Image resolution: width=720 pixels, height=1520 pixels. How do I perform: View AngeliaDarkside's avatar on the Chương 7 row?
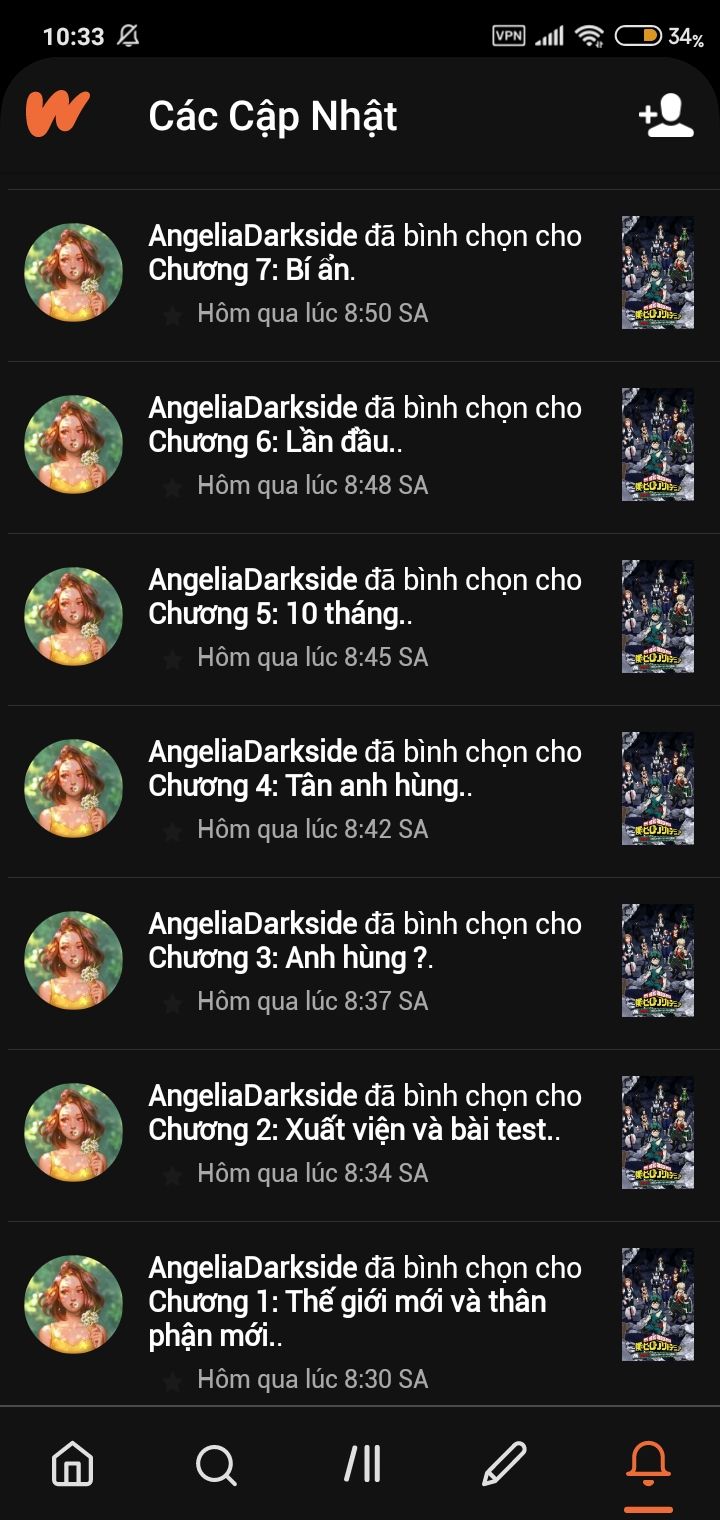pyautogui.click(x=73, y=272)
